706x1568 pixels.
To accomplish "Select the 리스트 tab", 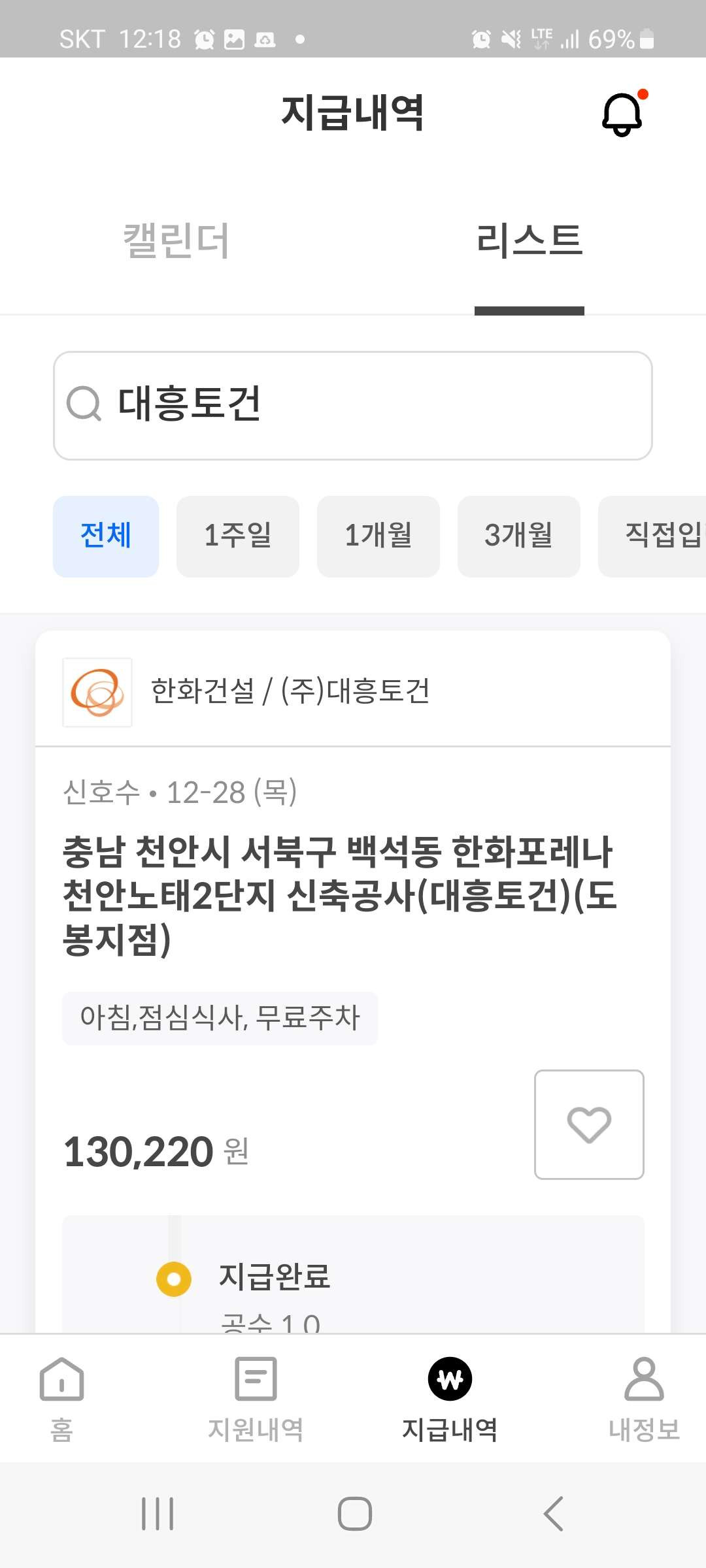I will pos(529,240).
